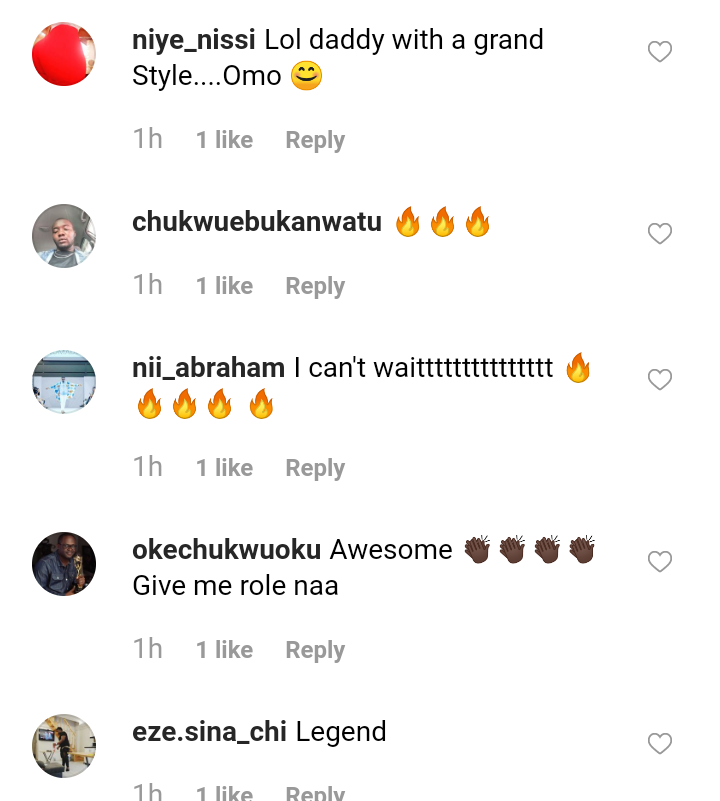Screen dimensions: 720x801
Task: View likes on niye_nissi's comment
Action: (224, 140)
